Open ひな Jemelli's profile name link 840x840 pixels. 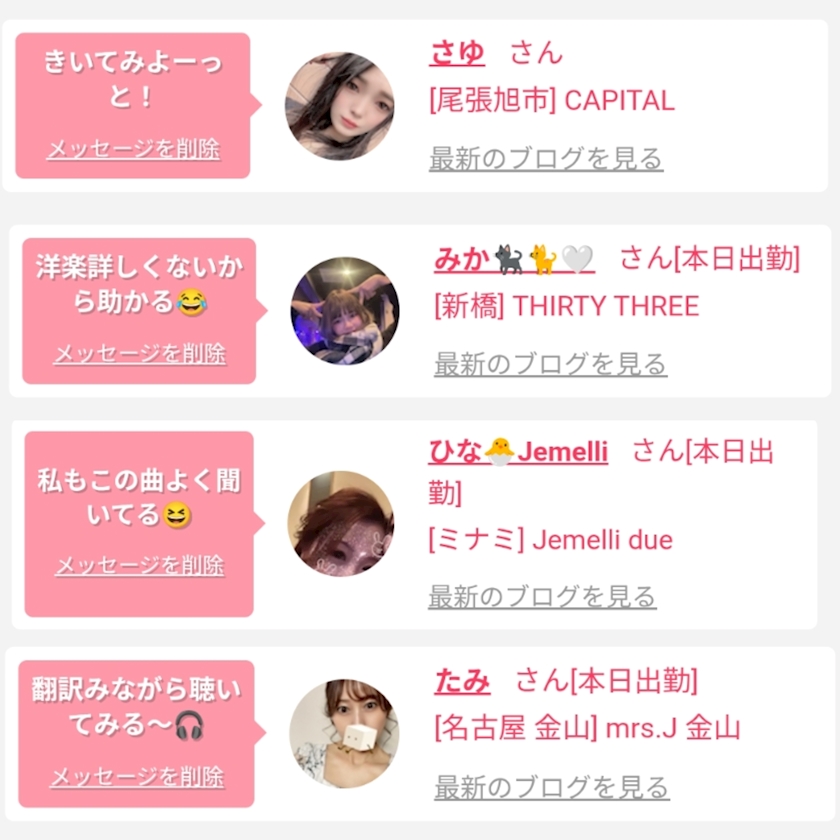pyautogui.click(x=518, y=452)
